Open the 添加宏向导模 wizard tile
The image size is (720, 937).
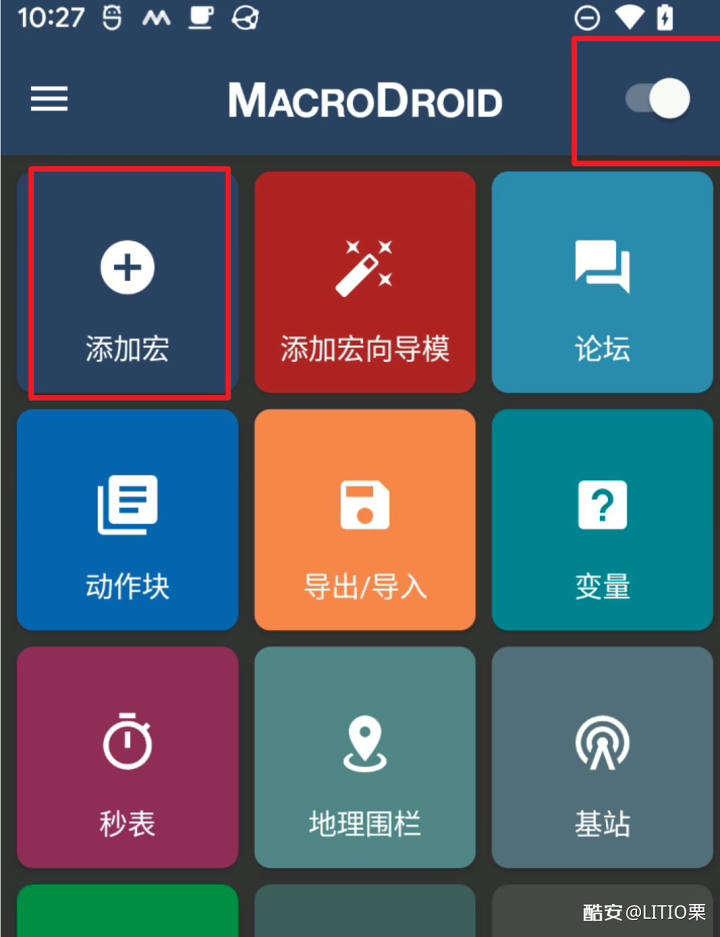pyautogui.click(x=365, y=283)
